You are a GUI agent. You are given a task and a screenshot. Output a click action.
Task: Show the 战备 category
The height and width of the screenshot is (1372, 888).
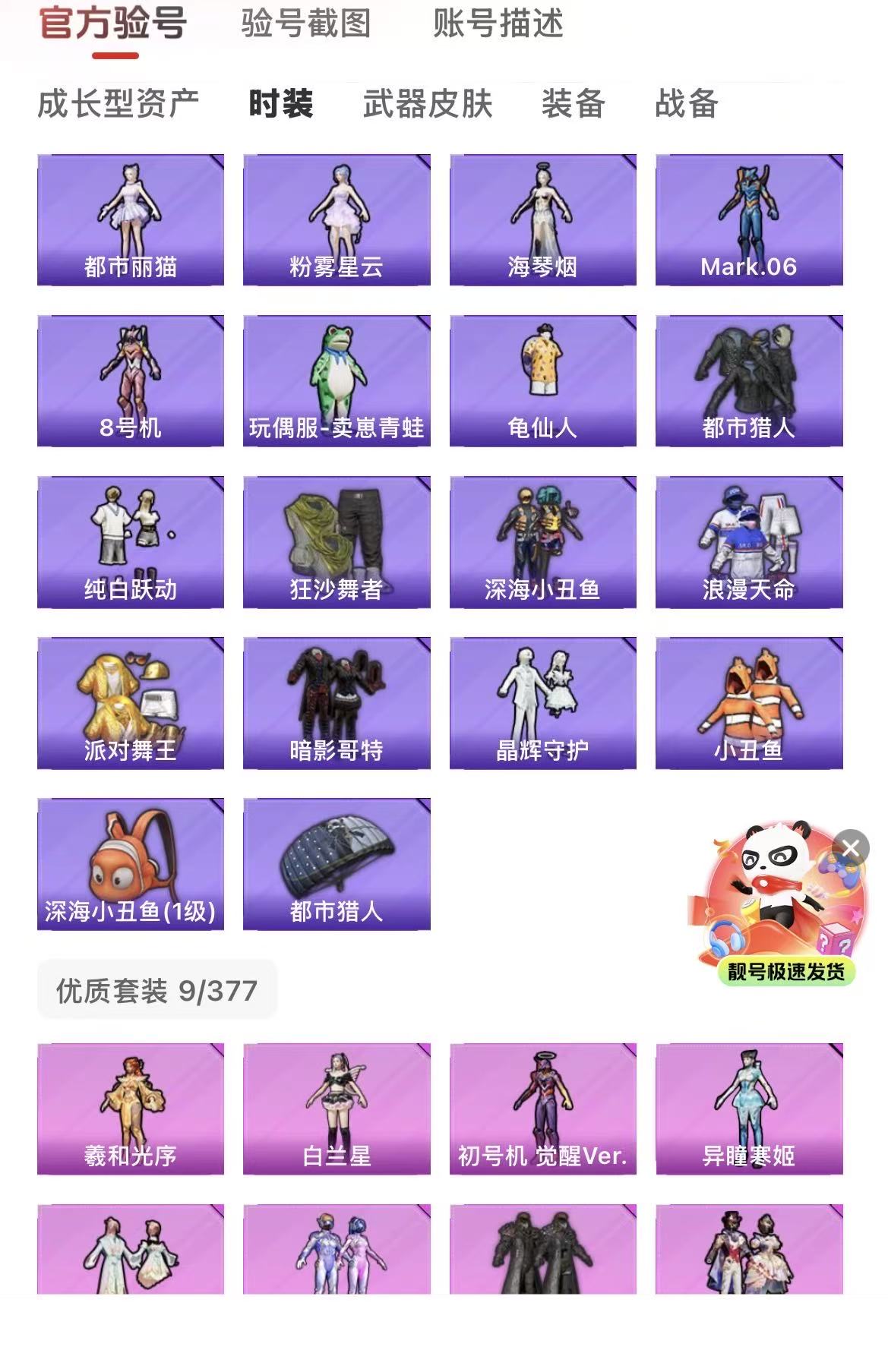pyautogui.click(x=687, y=104)
